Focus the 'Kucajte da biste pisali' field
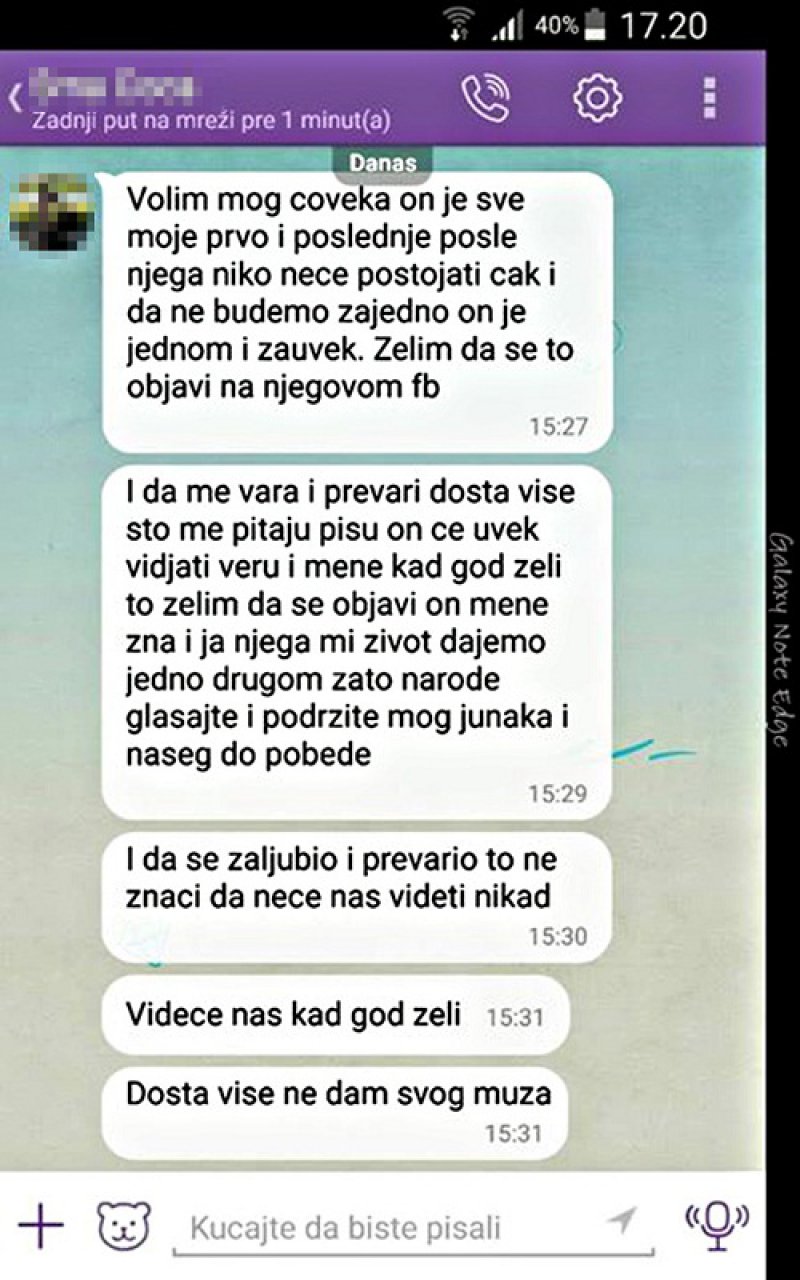The image size is (800, 1280). (x=390, y=1227)
